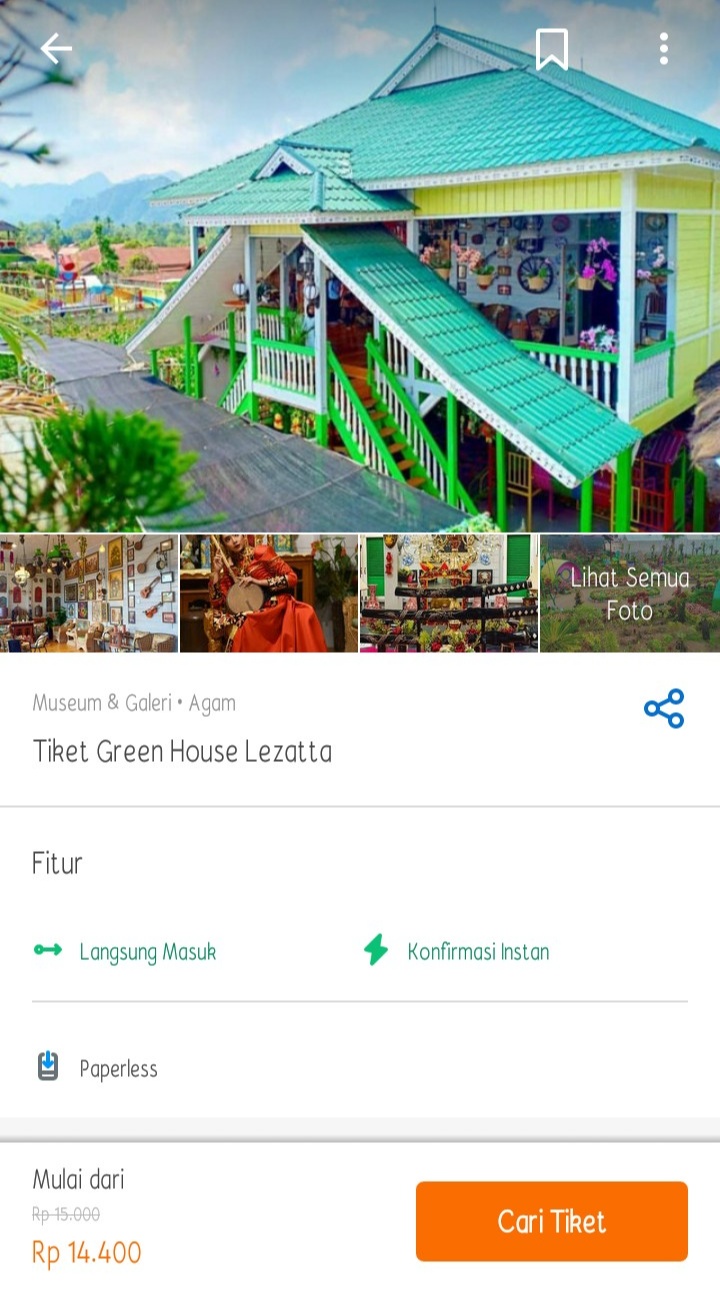View all photos via Lihat Semua Foto

[630, 593]
